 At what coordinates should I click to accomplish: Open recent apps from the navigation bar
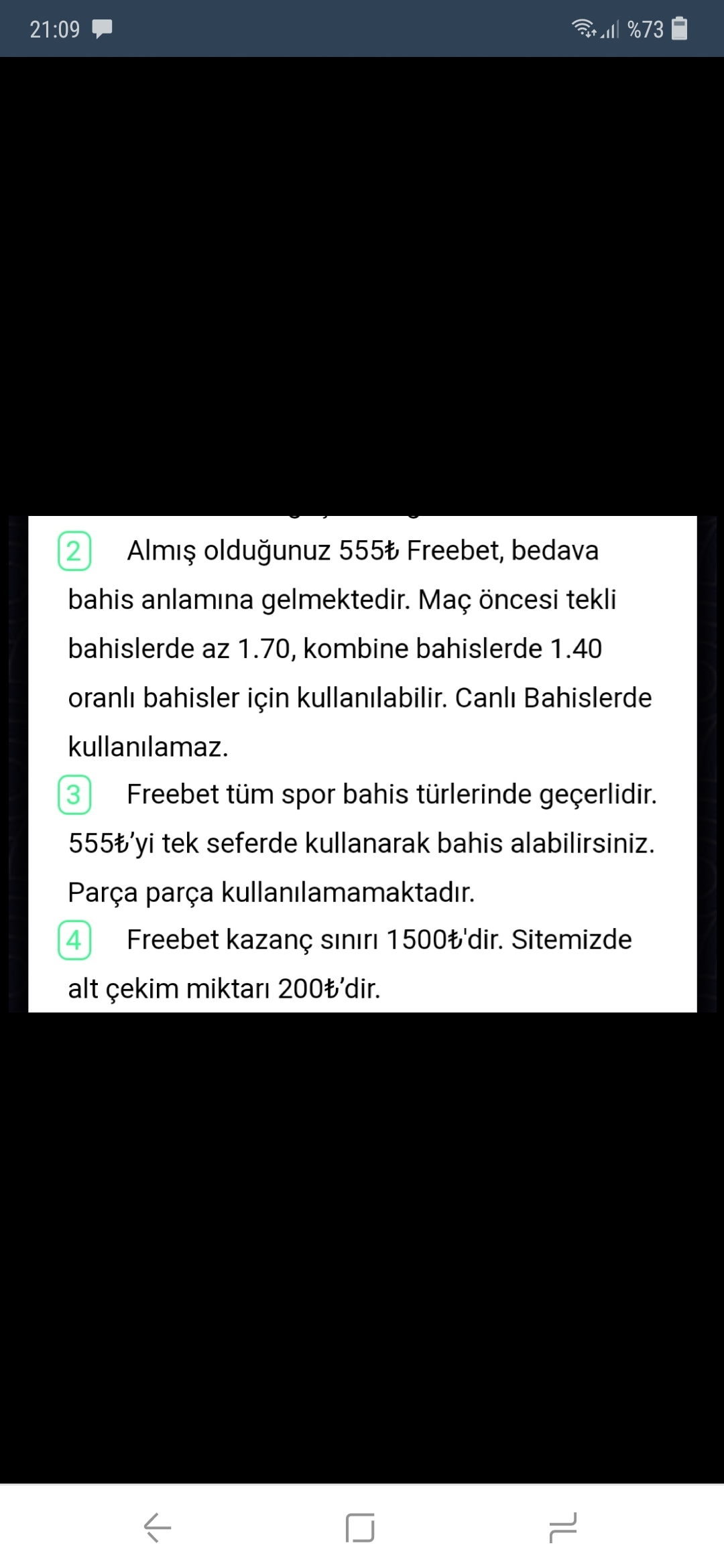[562, 1528]
